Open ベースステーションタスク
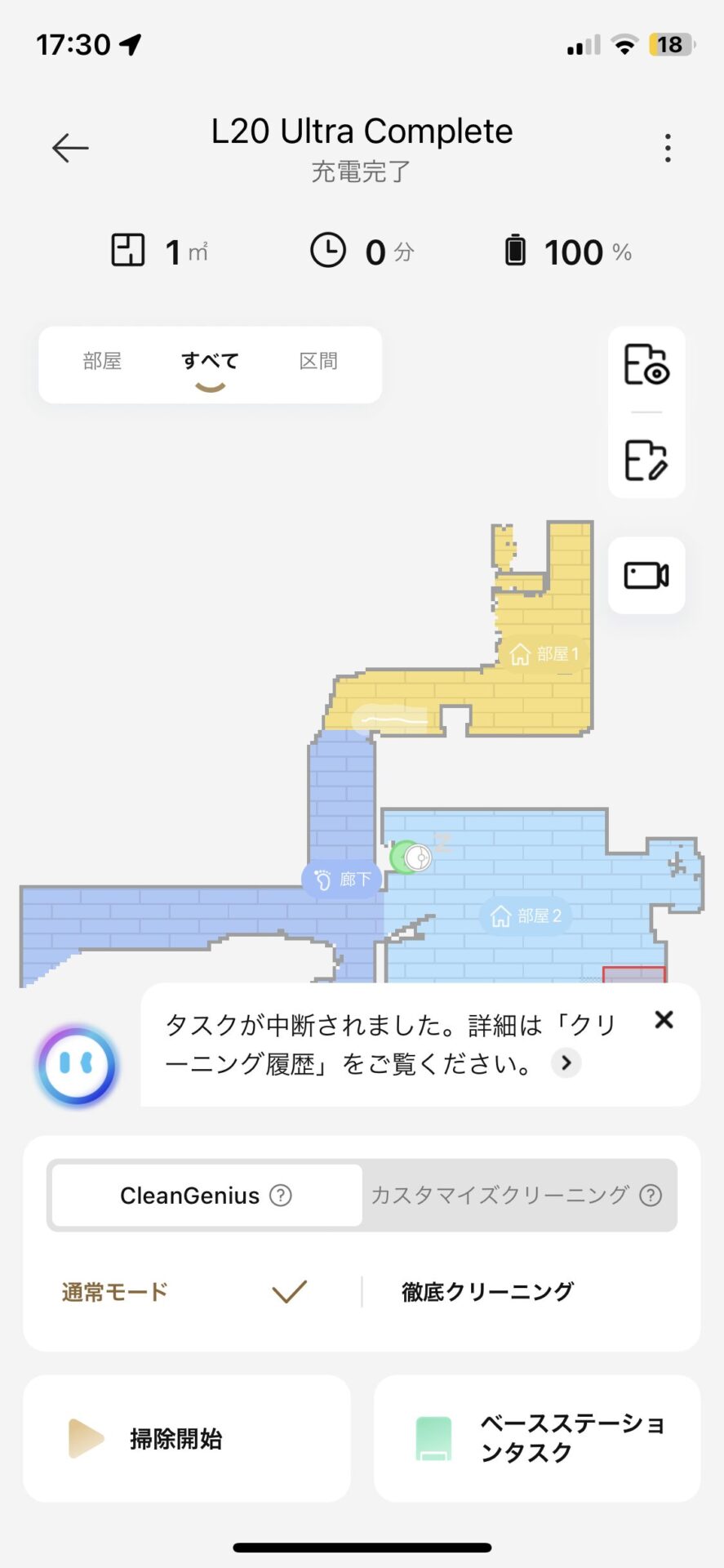724x1568 pixels. point(537,1438)
